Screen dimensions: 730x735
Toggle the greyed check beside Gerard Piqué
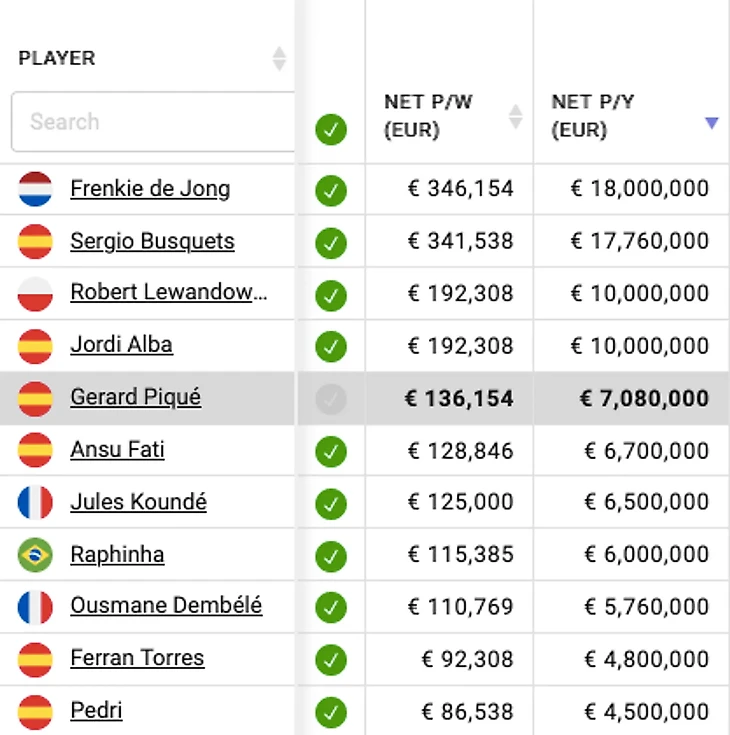331,399
